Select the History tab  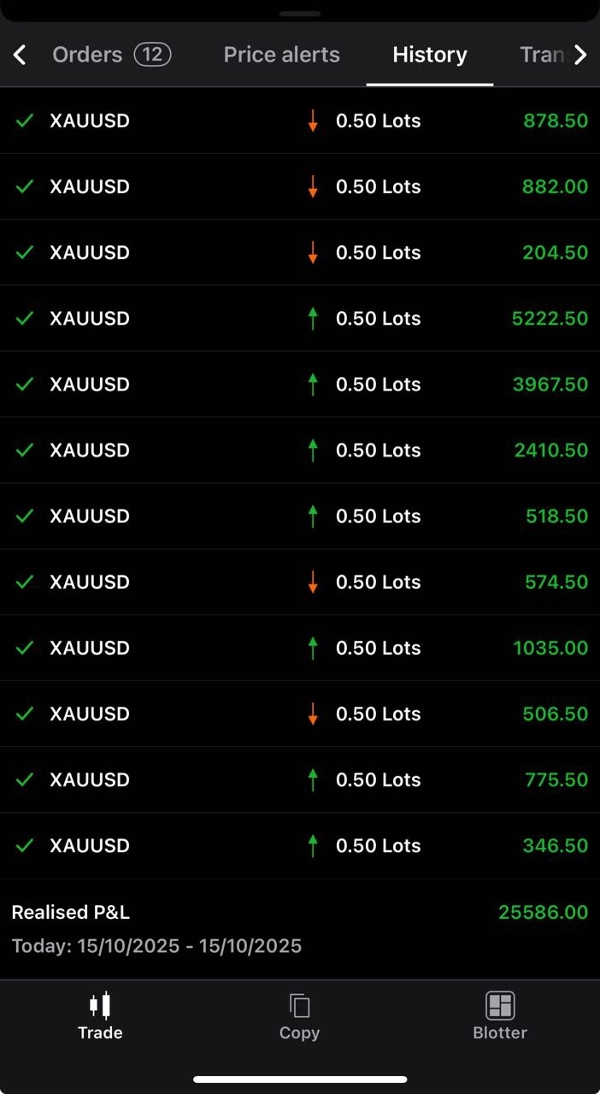point(429,55)
